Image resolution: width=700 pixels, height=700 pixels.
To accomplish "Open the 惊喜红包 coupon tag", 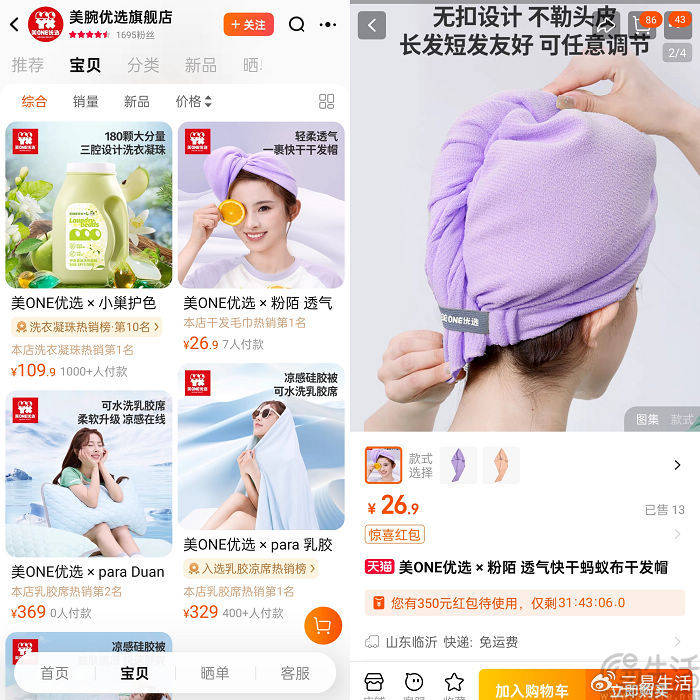I will point(394,535).
